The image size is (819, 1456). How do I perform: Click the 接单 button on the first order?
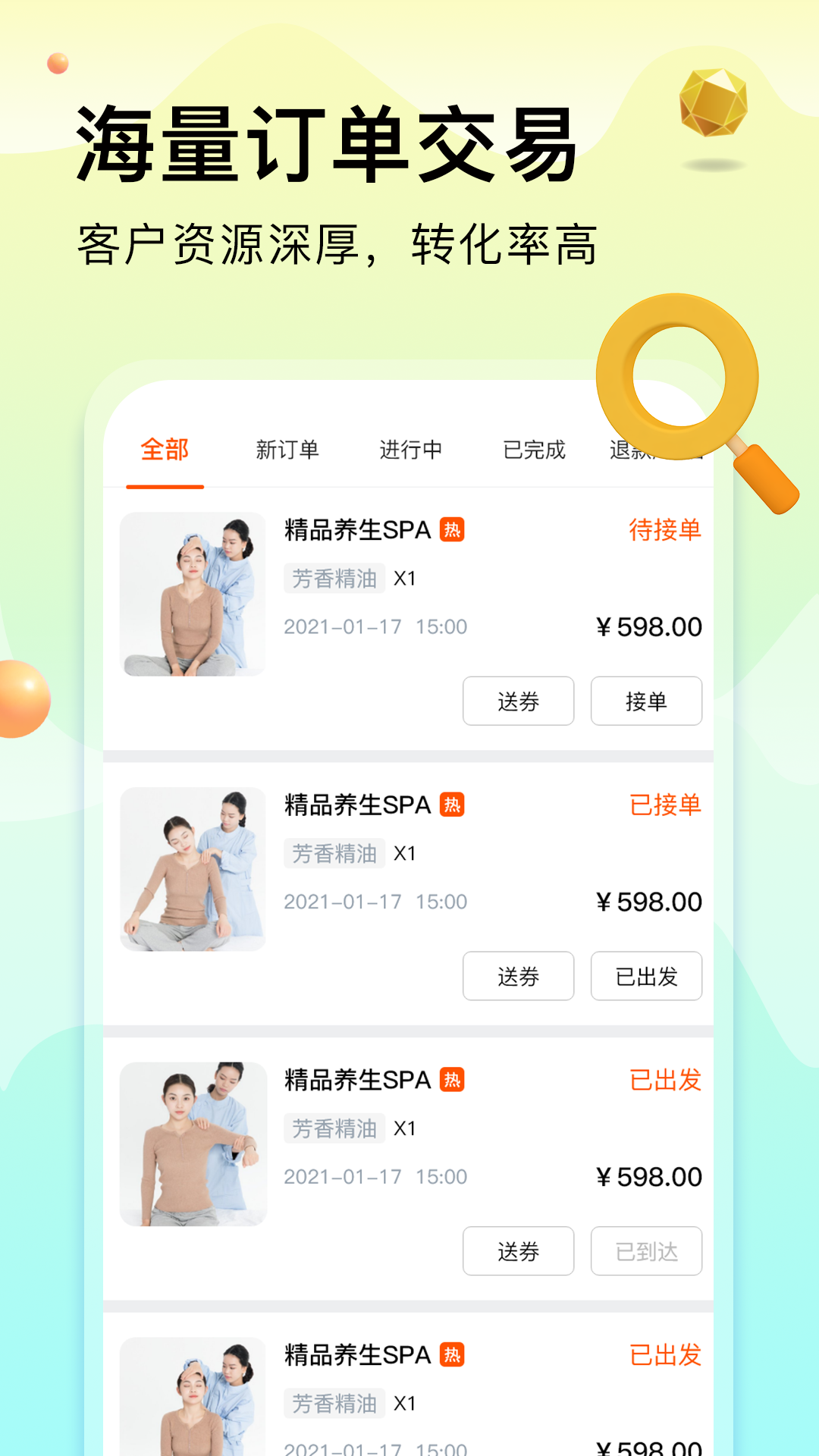(646, 701)
